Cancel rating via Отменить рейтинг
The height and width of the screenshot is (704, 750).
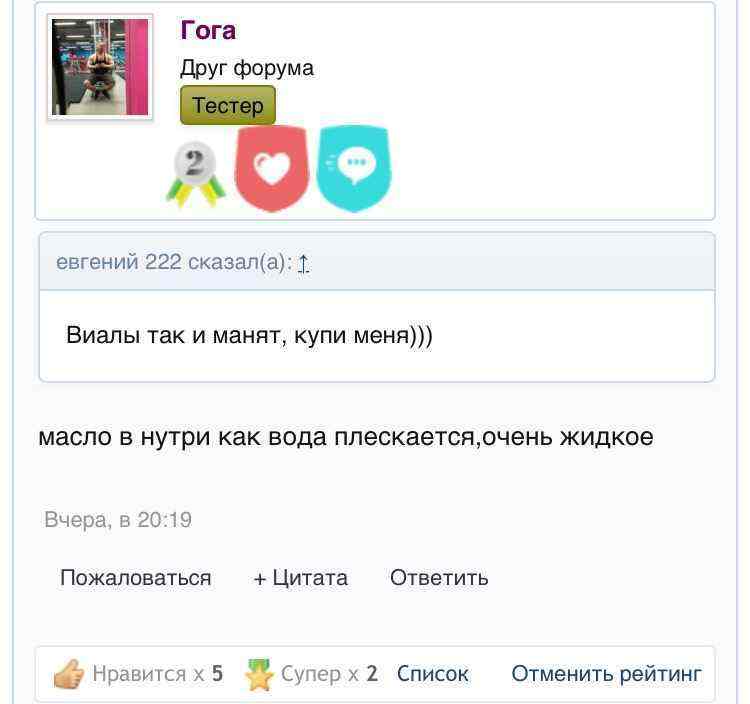point(606,674)
